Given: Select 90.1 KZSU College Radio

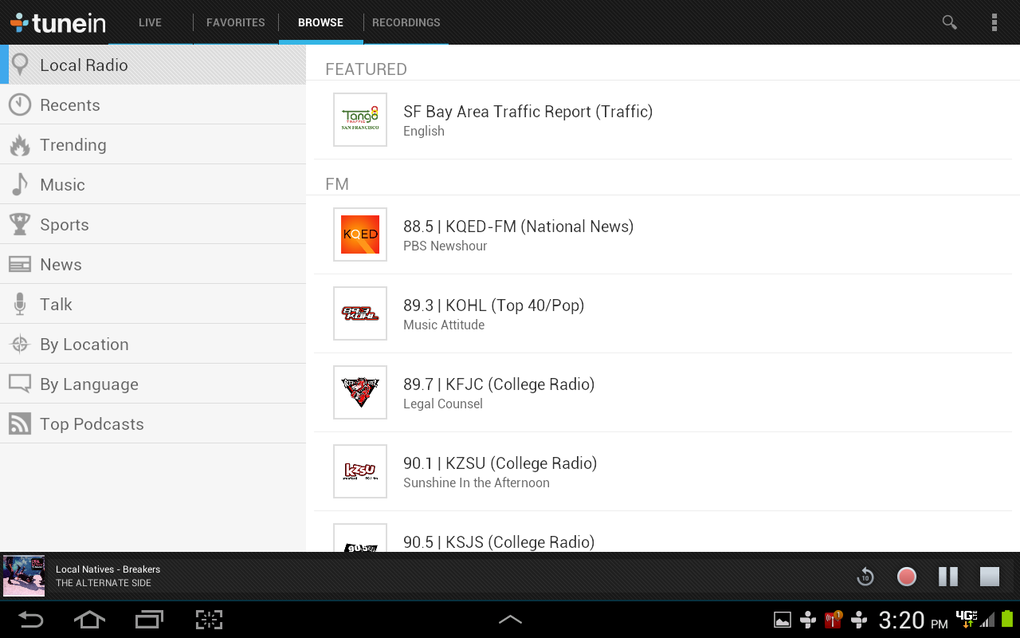Looking at the screenshot, I should tap(663, 472).
